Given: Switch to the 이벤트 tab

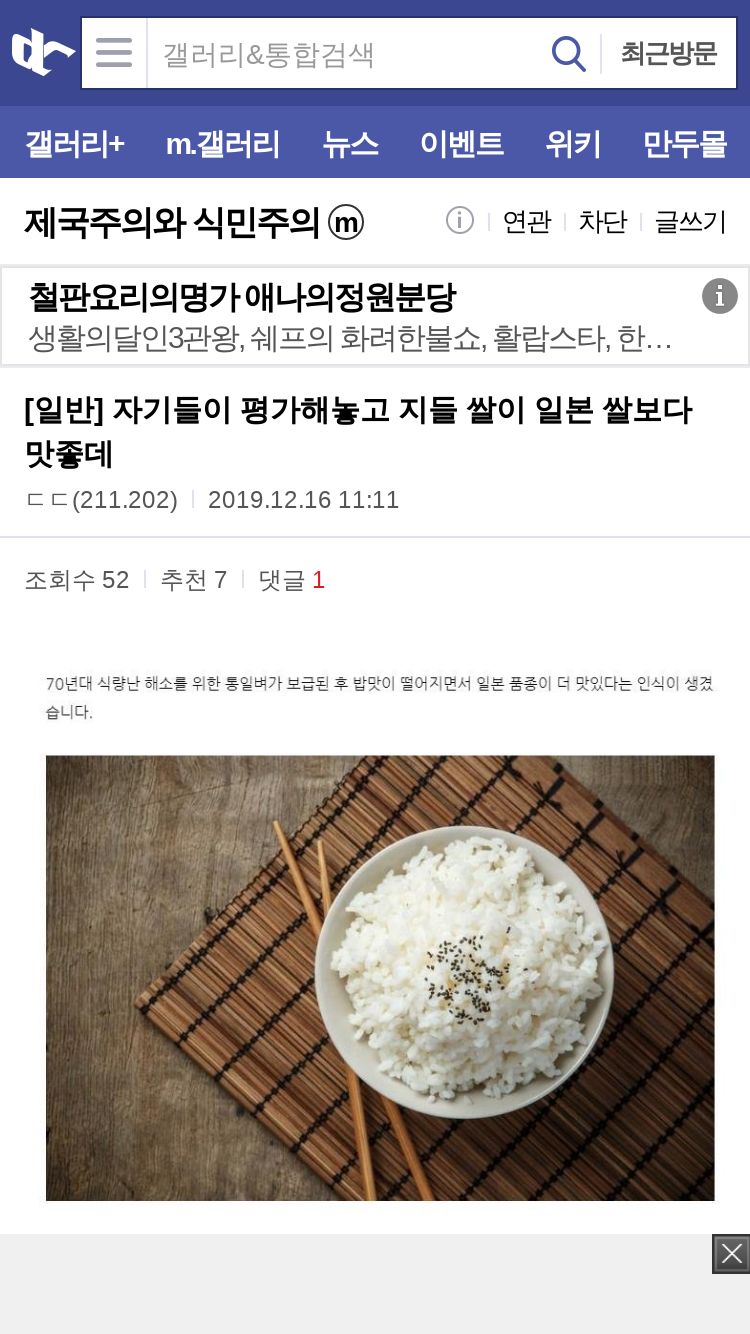Looking at the screenshot, I should (461, 144).
